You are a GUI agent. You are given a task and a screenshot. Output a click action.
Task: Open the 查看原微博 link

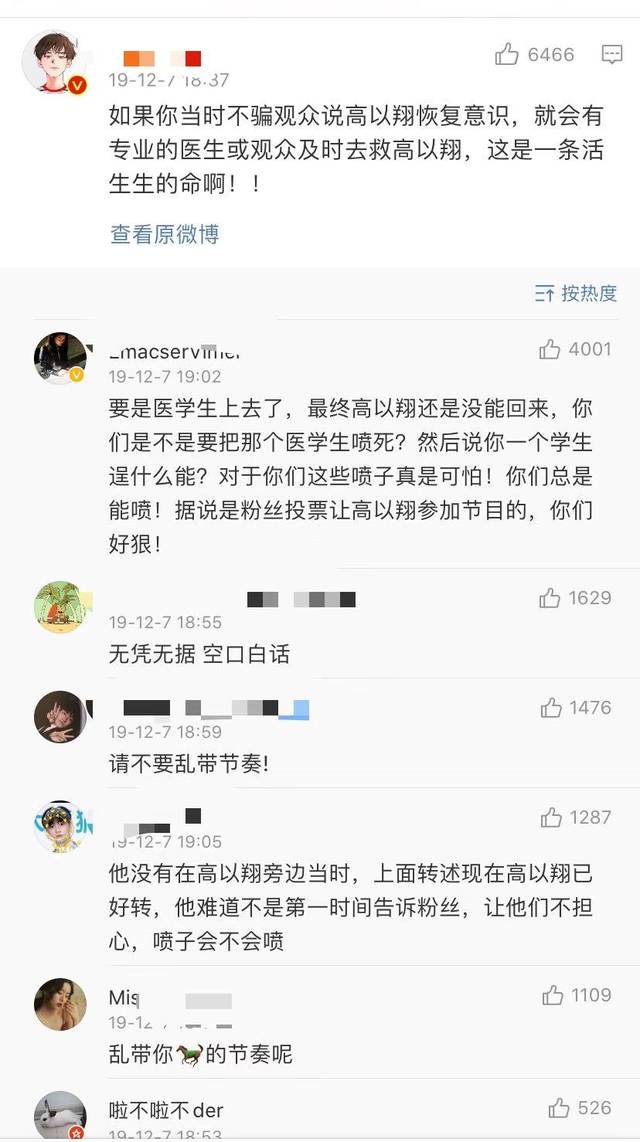point(164,234)
